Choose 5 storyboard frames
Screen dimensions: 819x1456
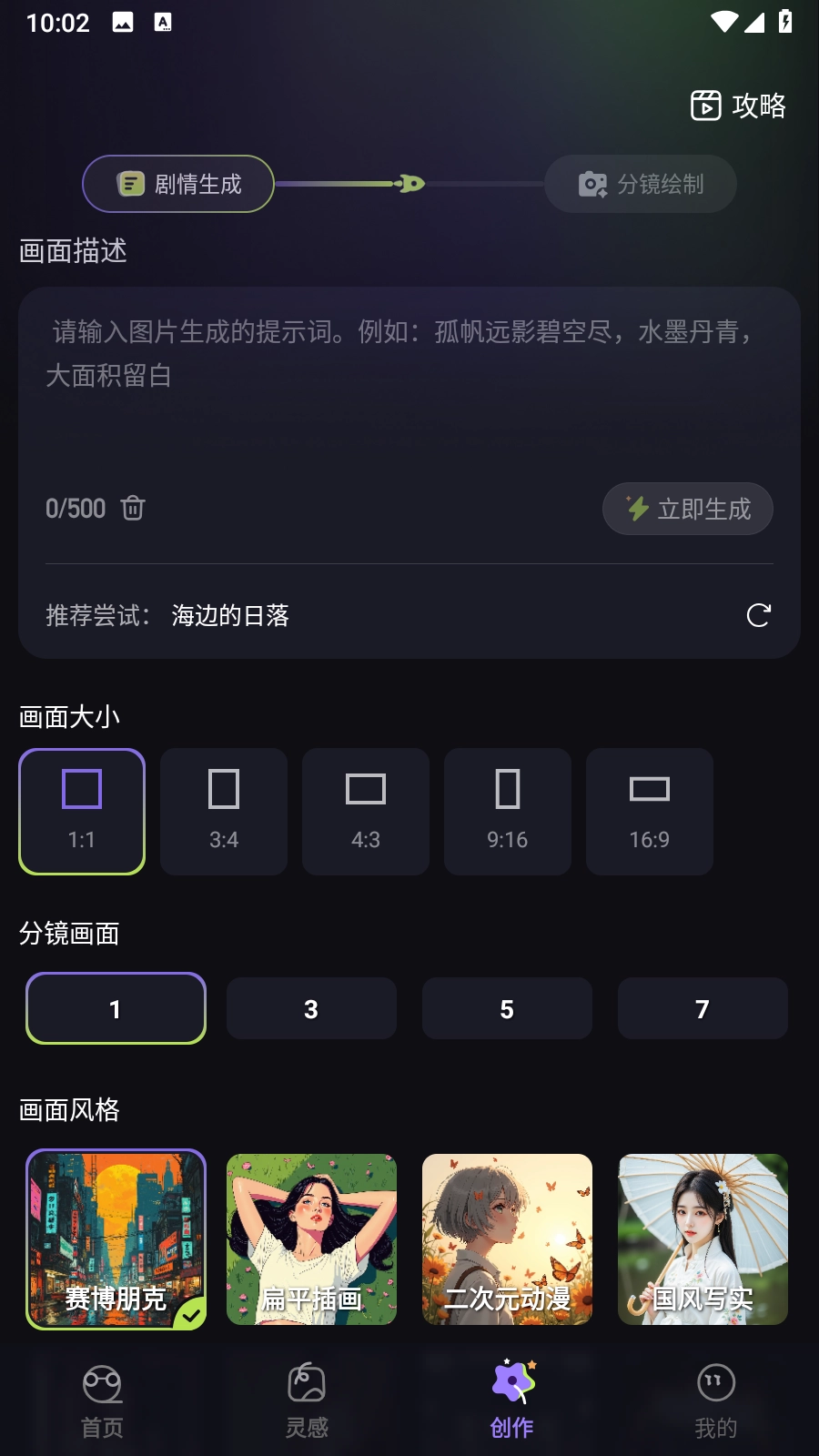pyautogui.click(x=507, y=1008)
